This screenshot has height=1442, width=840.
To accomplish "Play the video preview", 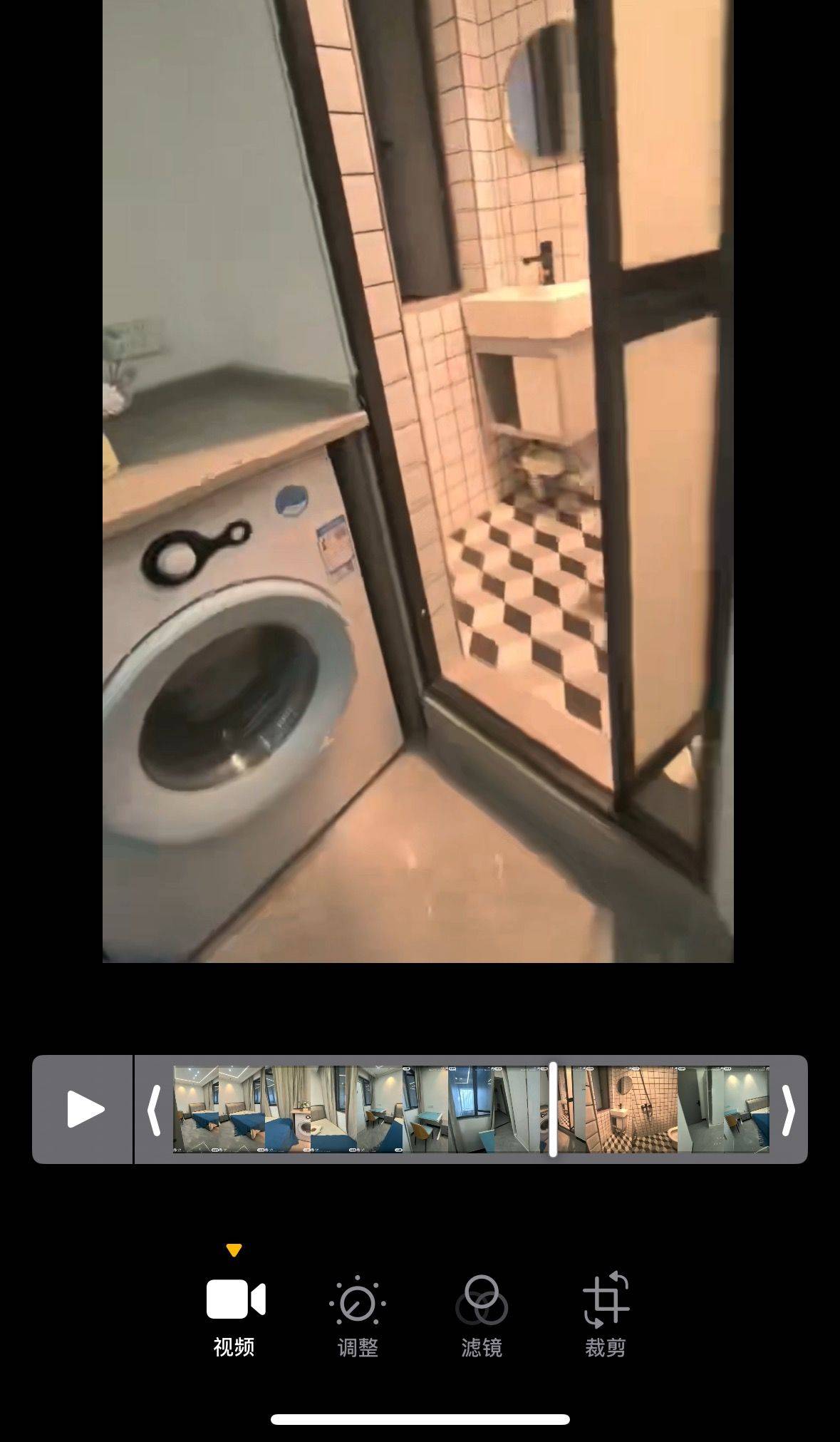I will click(84, 1109).
